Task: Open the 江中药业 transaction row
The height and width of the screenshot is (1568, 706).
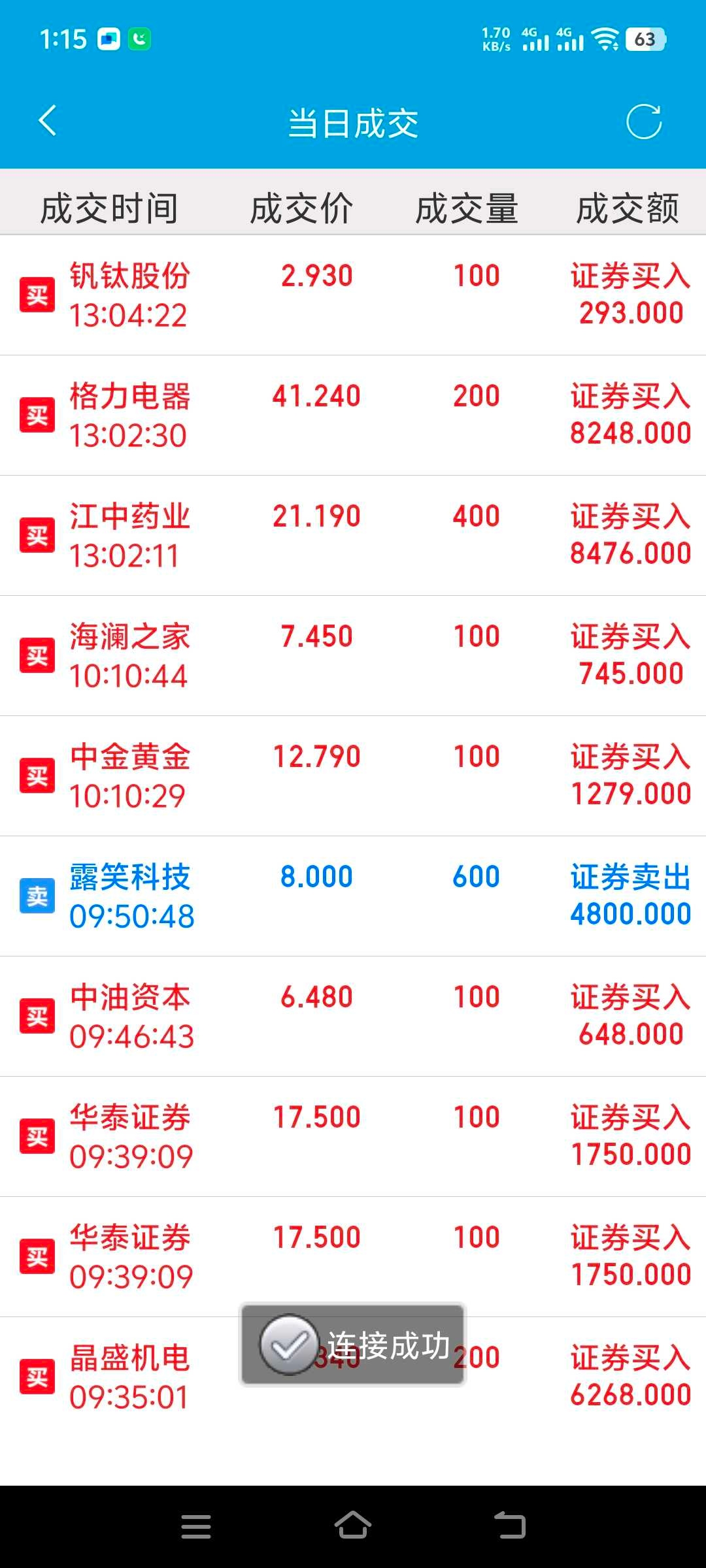Action: 353,536
